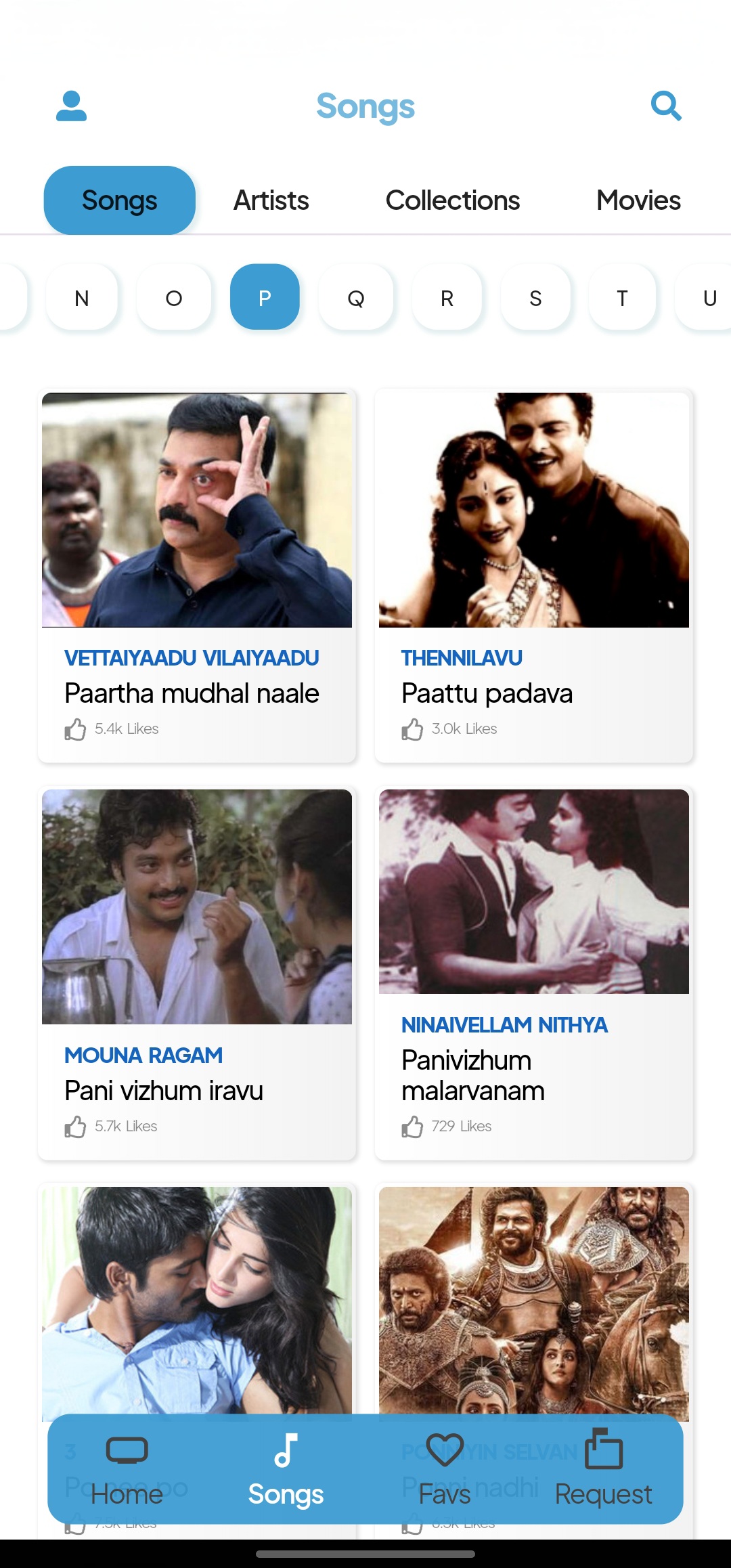Switch to the Movies tab
This screenshot has width=731, height=1568.
638,200
